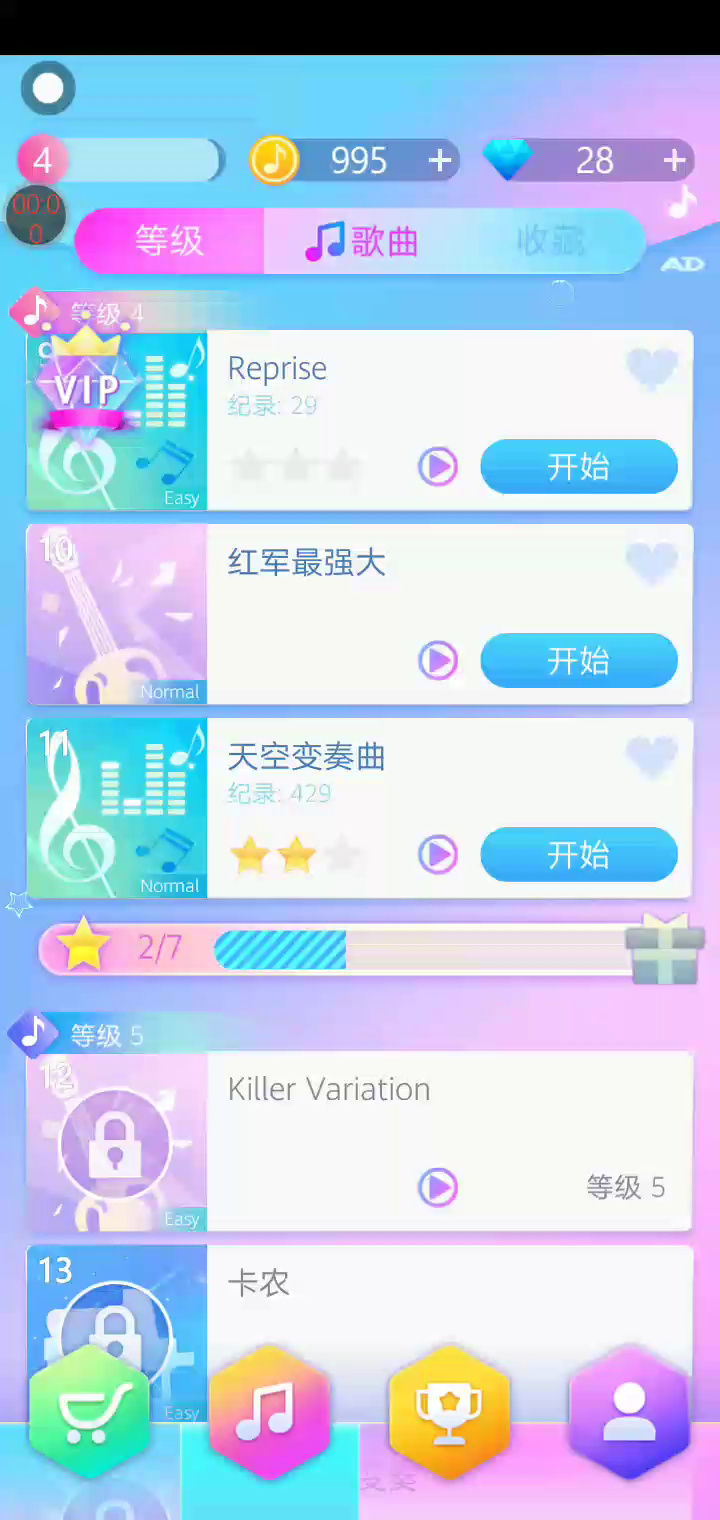Start playing 天空变奏曲
720x1520 pixels.
(x=579, y=854)
